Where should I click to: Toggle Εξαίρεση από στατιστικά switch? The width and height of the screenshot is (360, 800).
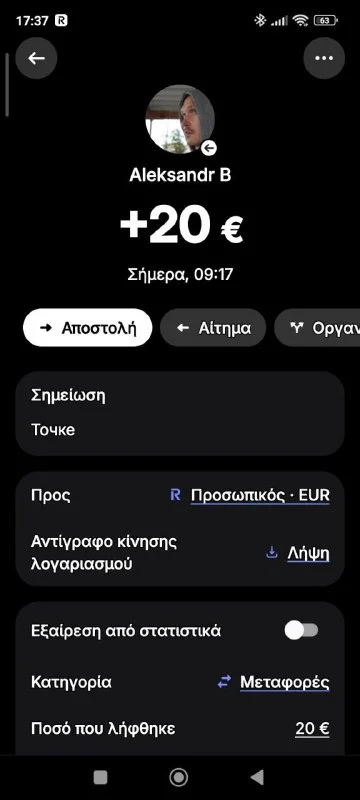(x=301, y=631)
